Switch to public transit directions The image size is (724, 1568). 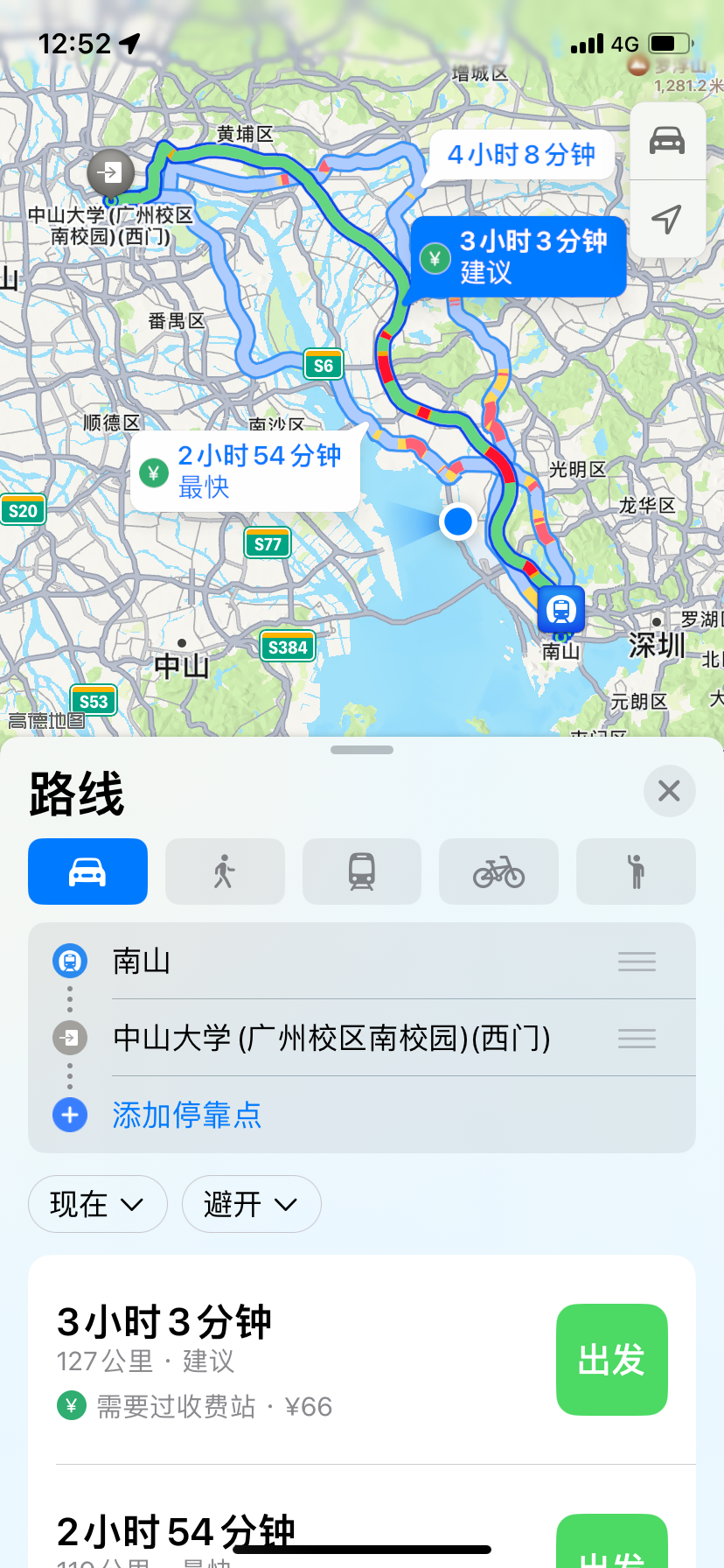pos(362,871)
